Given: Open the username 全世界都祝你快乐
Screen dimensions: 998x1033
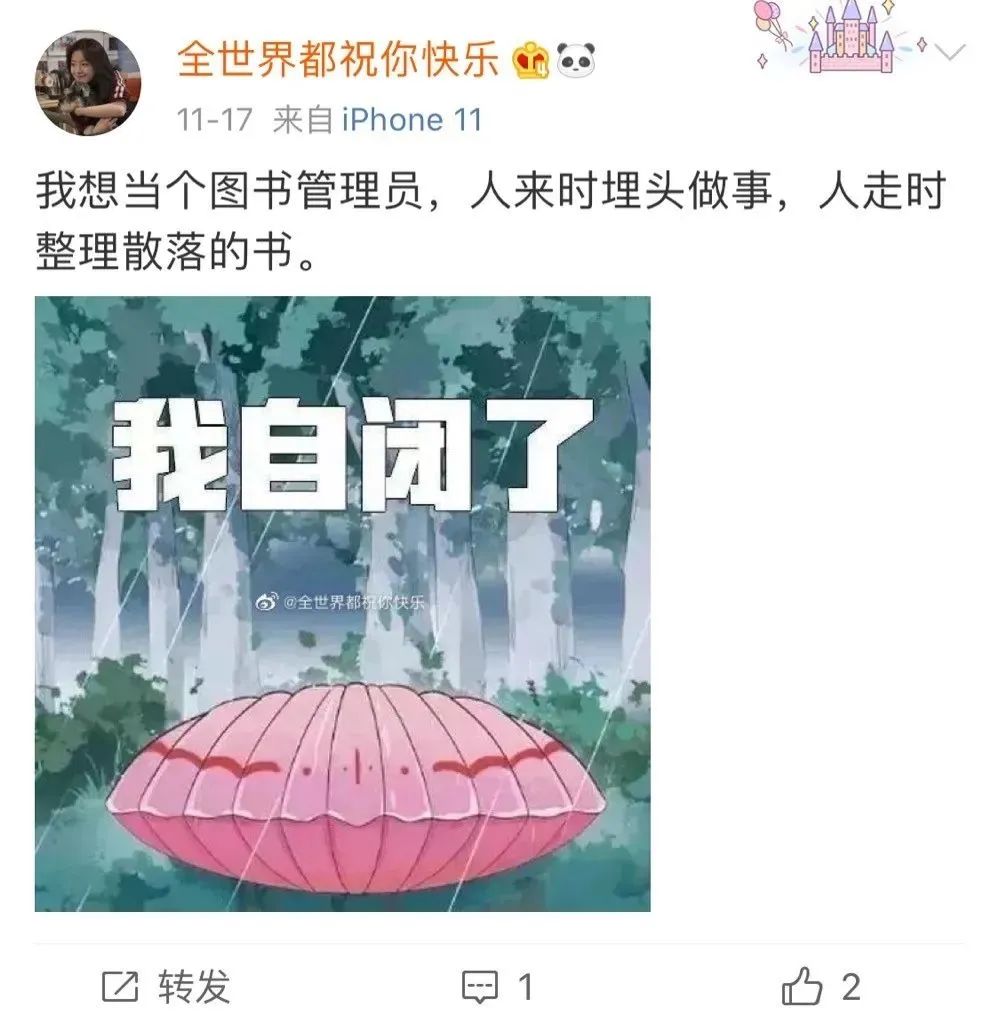Looking at the screenshot, I should click(338, 59).
